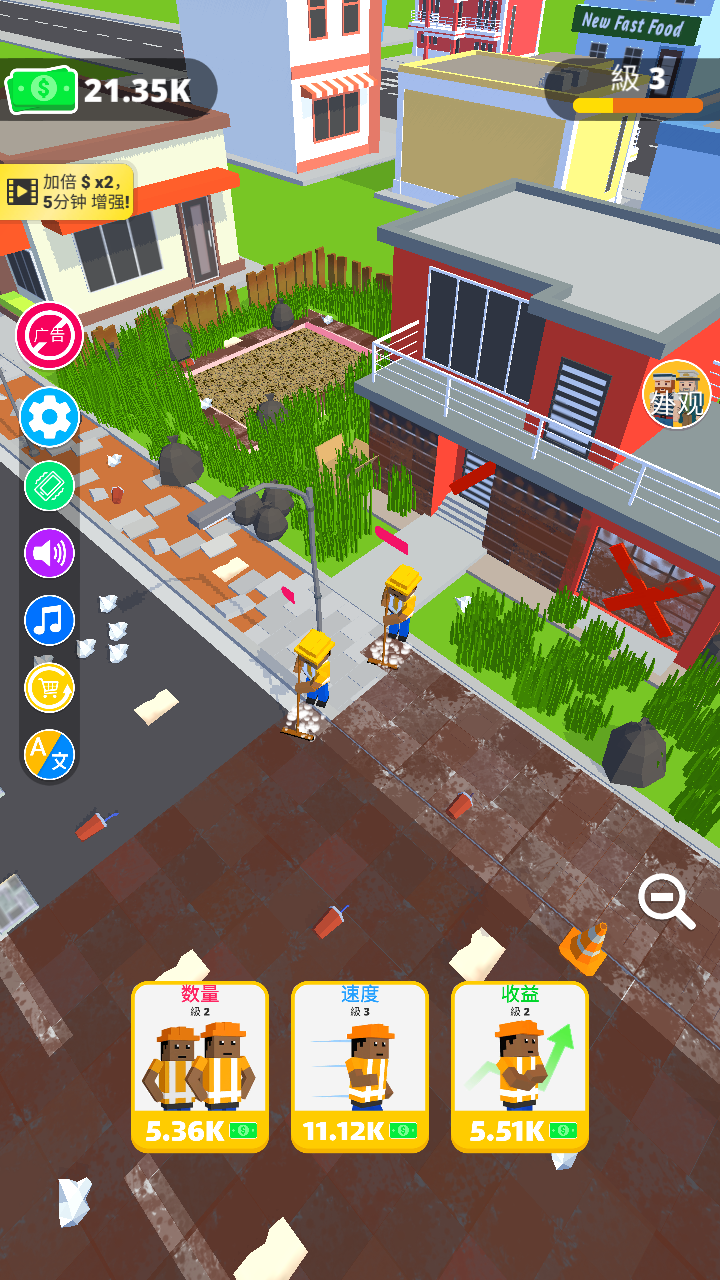
Task: Toggle the background music
Action: (47, 618)
